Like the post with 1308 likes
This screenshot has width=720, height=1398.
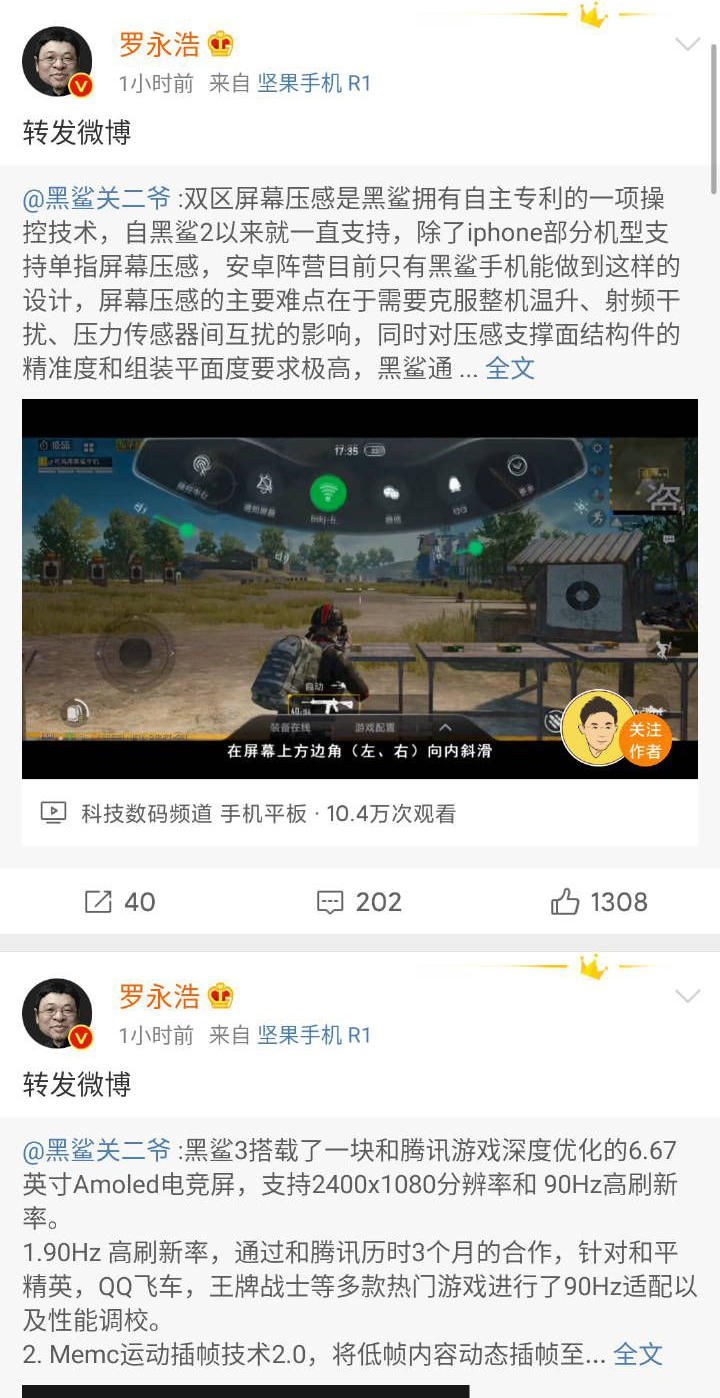(x=599, y=902)
